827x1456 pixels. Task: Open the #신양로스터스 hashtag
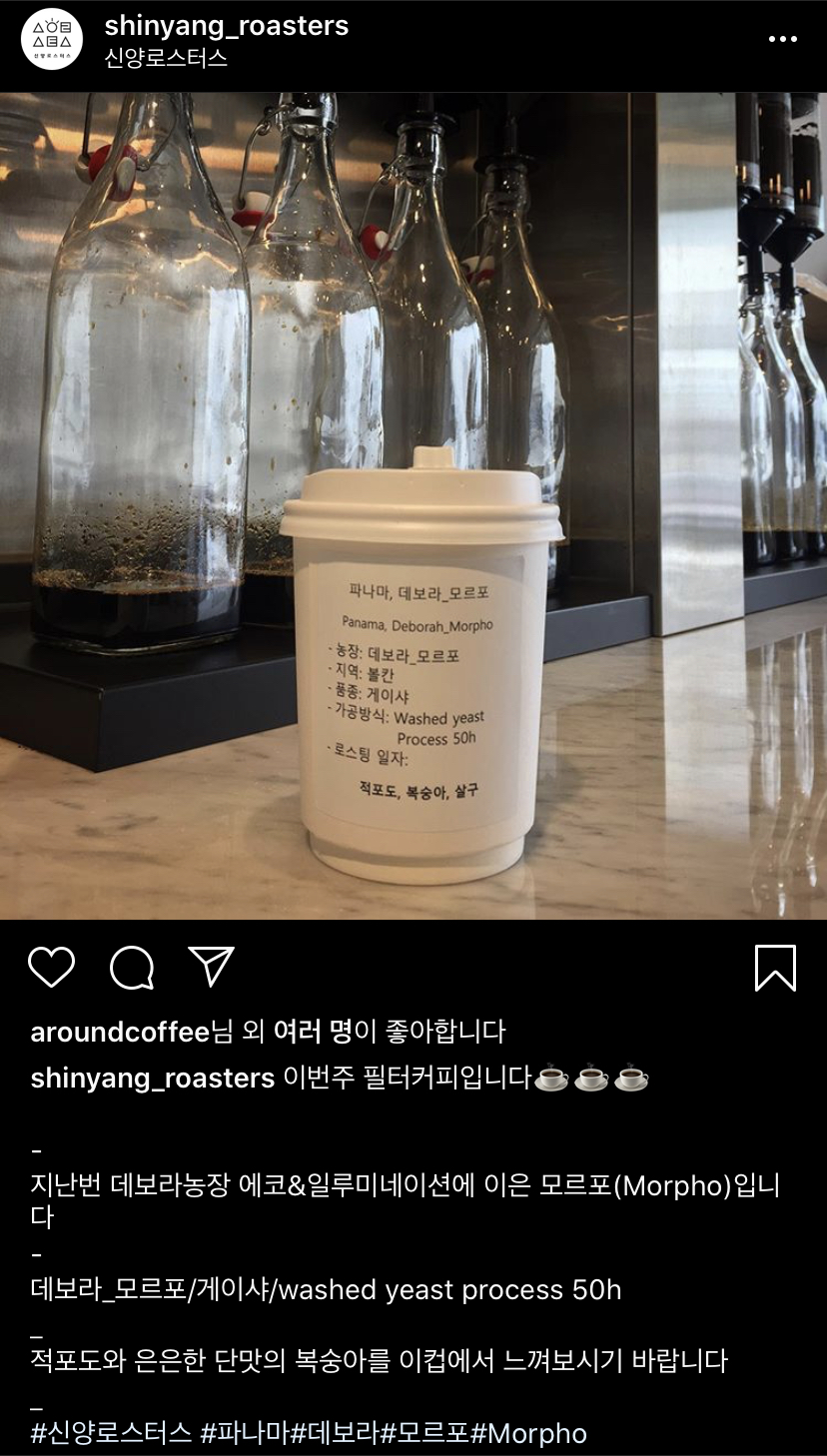click(111, 1433)
